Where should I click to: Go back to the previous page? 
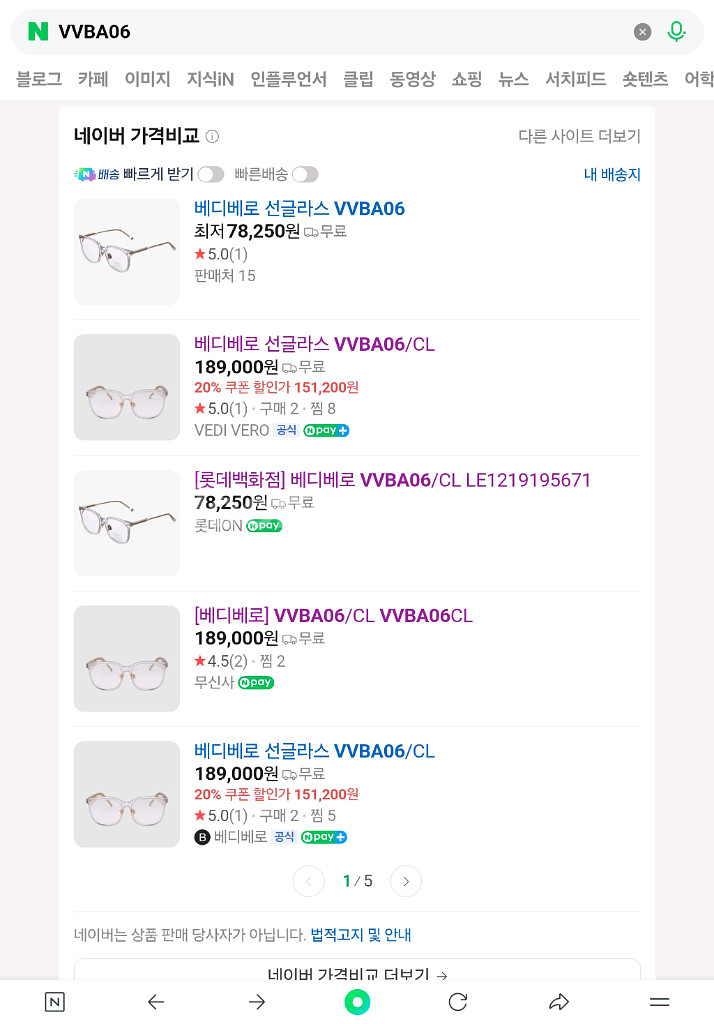[x=156, y=1001]
